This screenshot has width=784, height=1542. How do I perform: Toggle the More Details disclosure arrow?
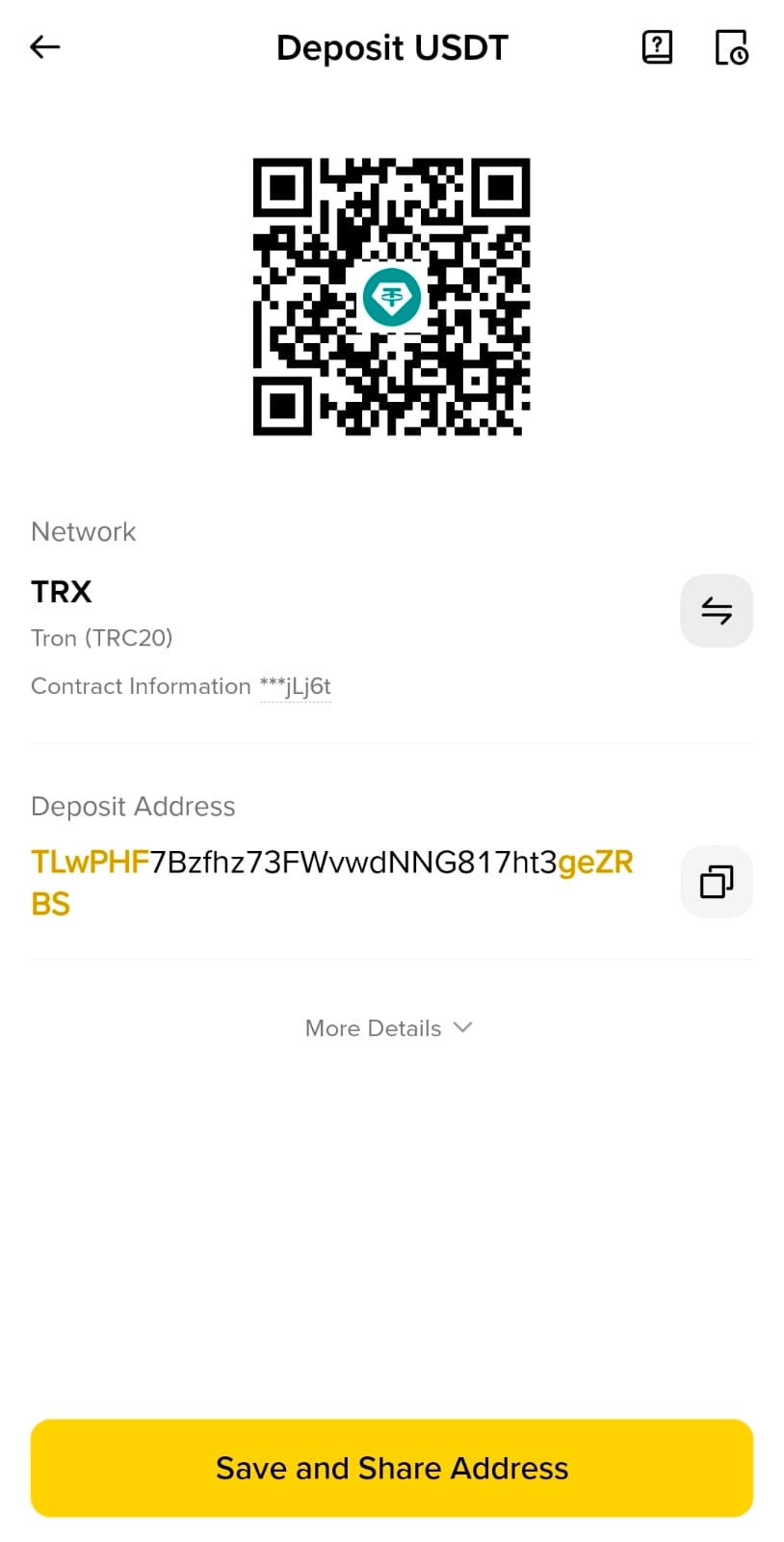[x=462, y=1028]
